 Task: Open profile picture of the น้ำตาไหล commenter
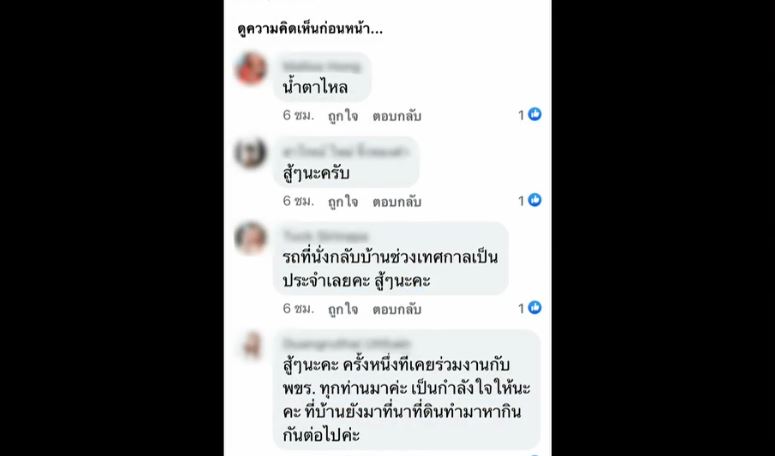(x=250, y=69)
